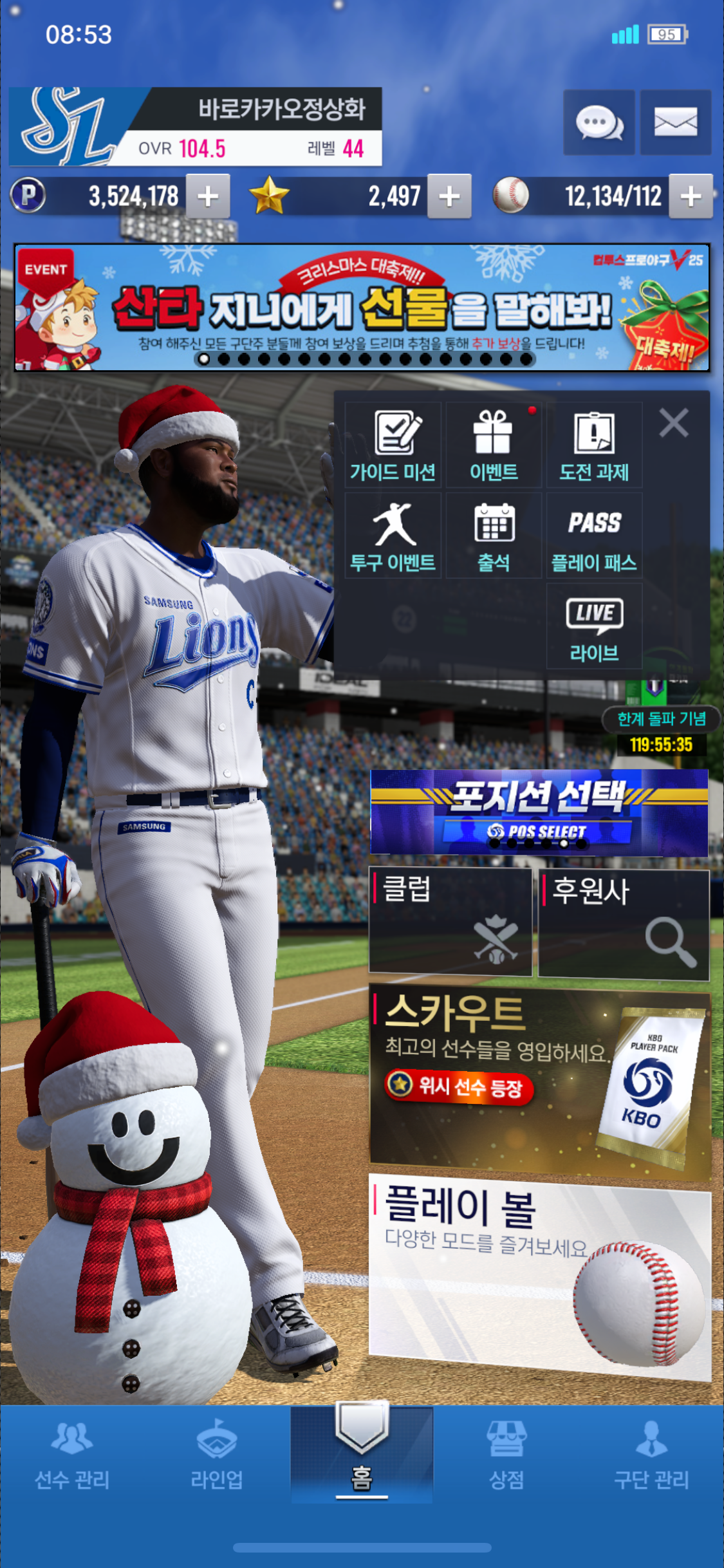Close the quick menu panel
The image size is (724, 1568).
pos(674,424)
